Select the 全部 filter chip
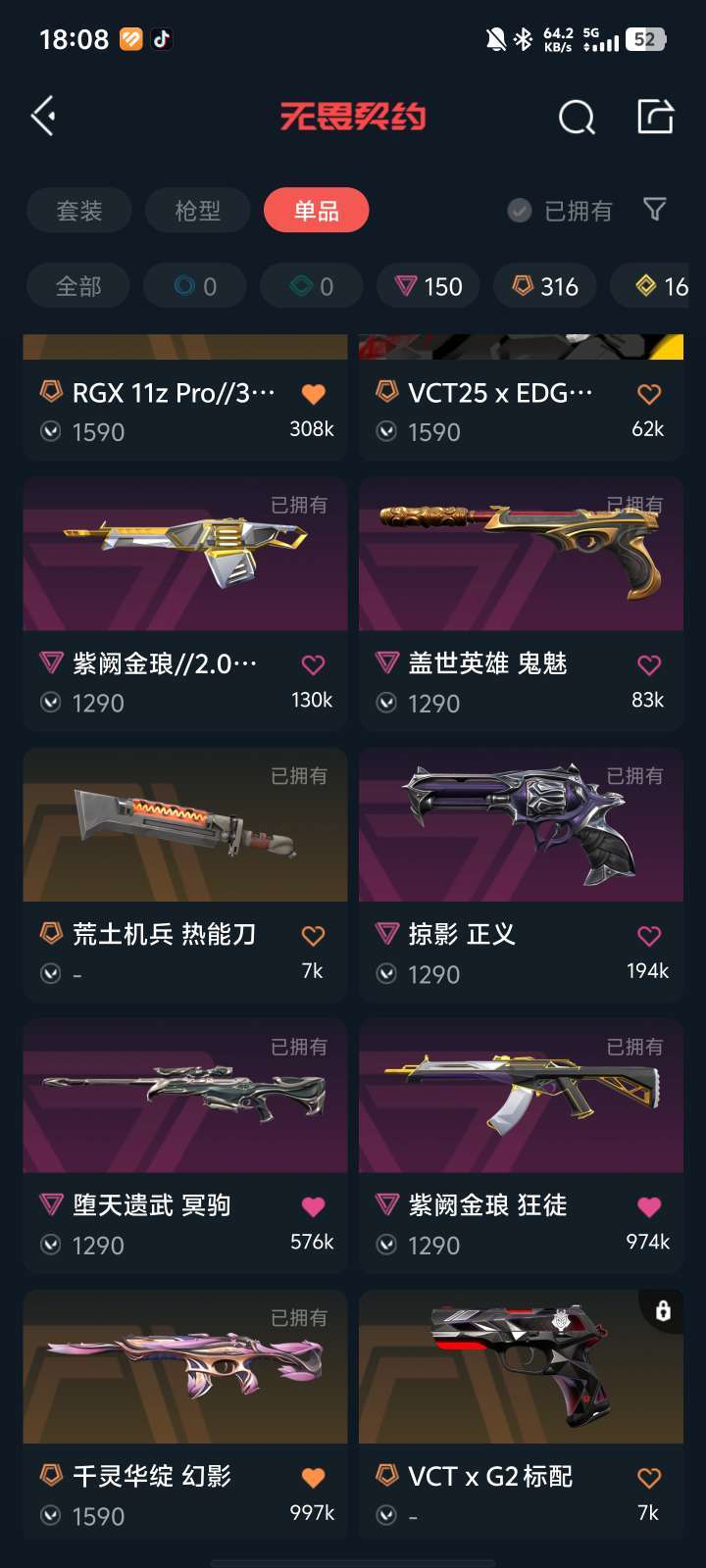 tap(78, 286)
